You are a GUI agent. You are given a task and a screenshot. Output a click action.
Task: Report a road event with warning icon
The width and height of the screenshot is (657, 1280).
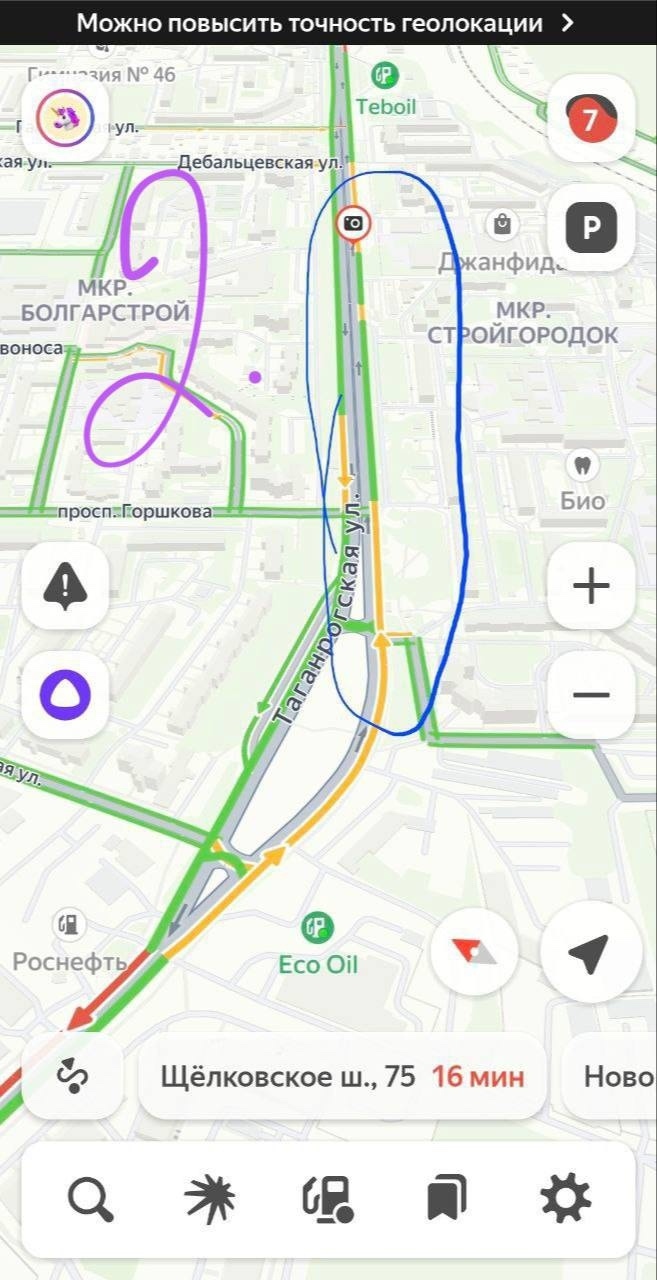[x=65, y=586]
